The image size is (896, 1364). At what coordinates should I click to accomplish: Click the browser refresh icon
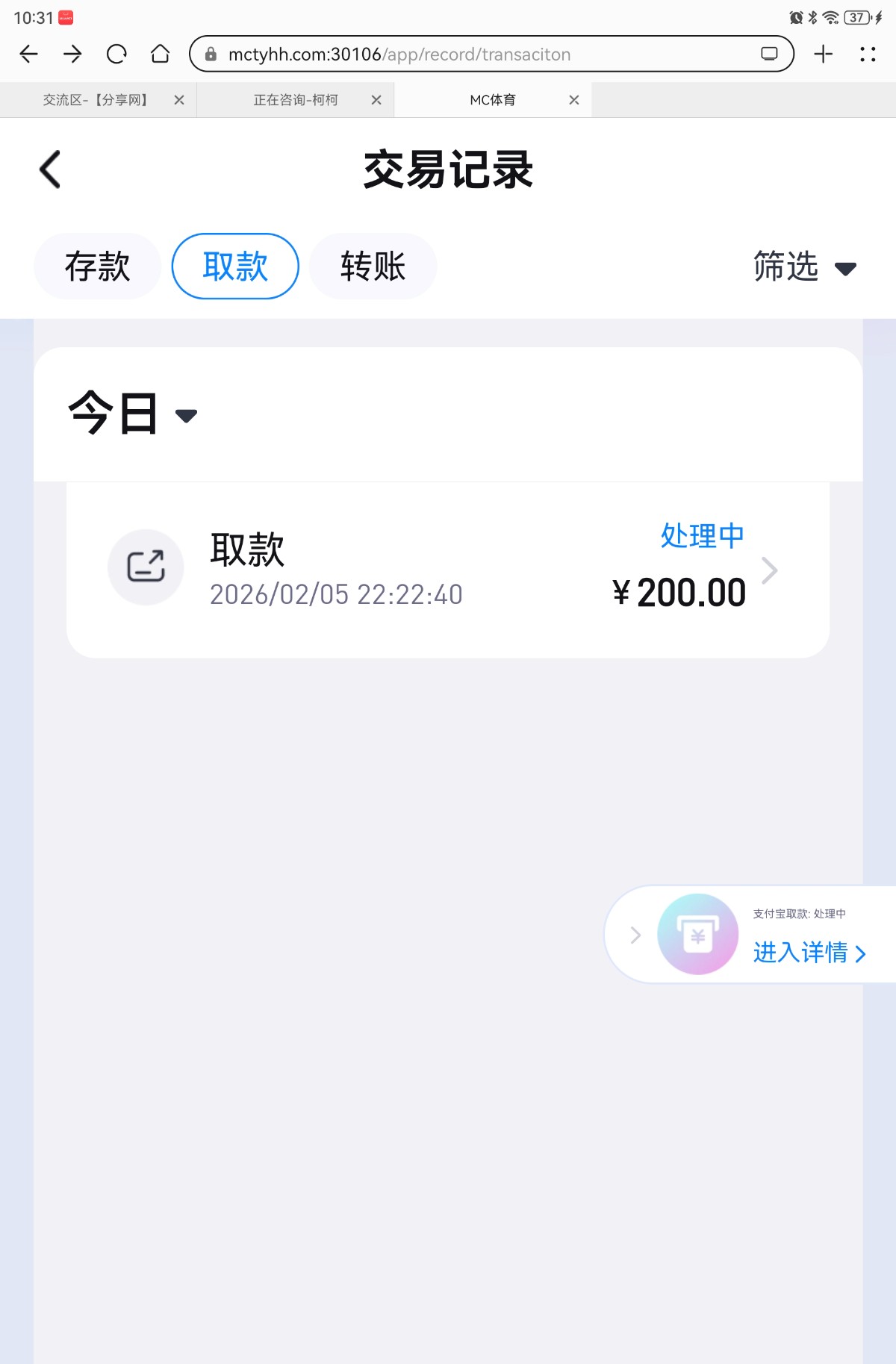tap(116, 54)
